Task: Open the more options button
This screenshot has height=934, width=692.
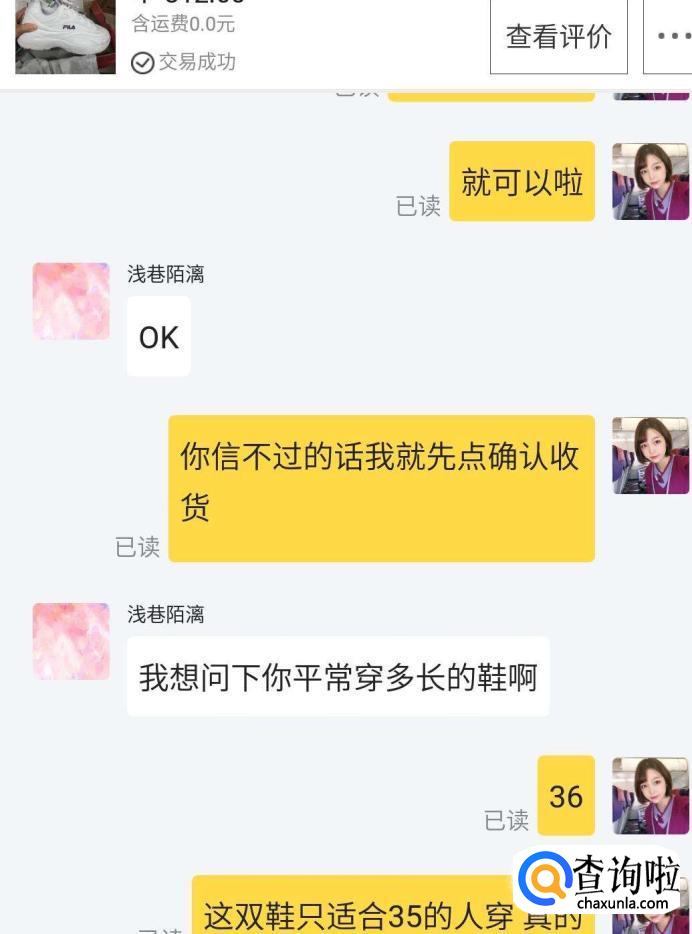Action: coord(670,37)
